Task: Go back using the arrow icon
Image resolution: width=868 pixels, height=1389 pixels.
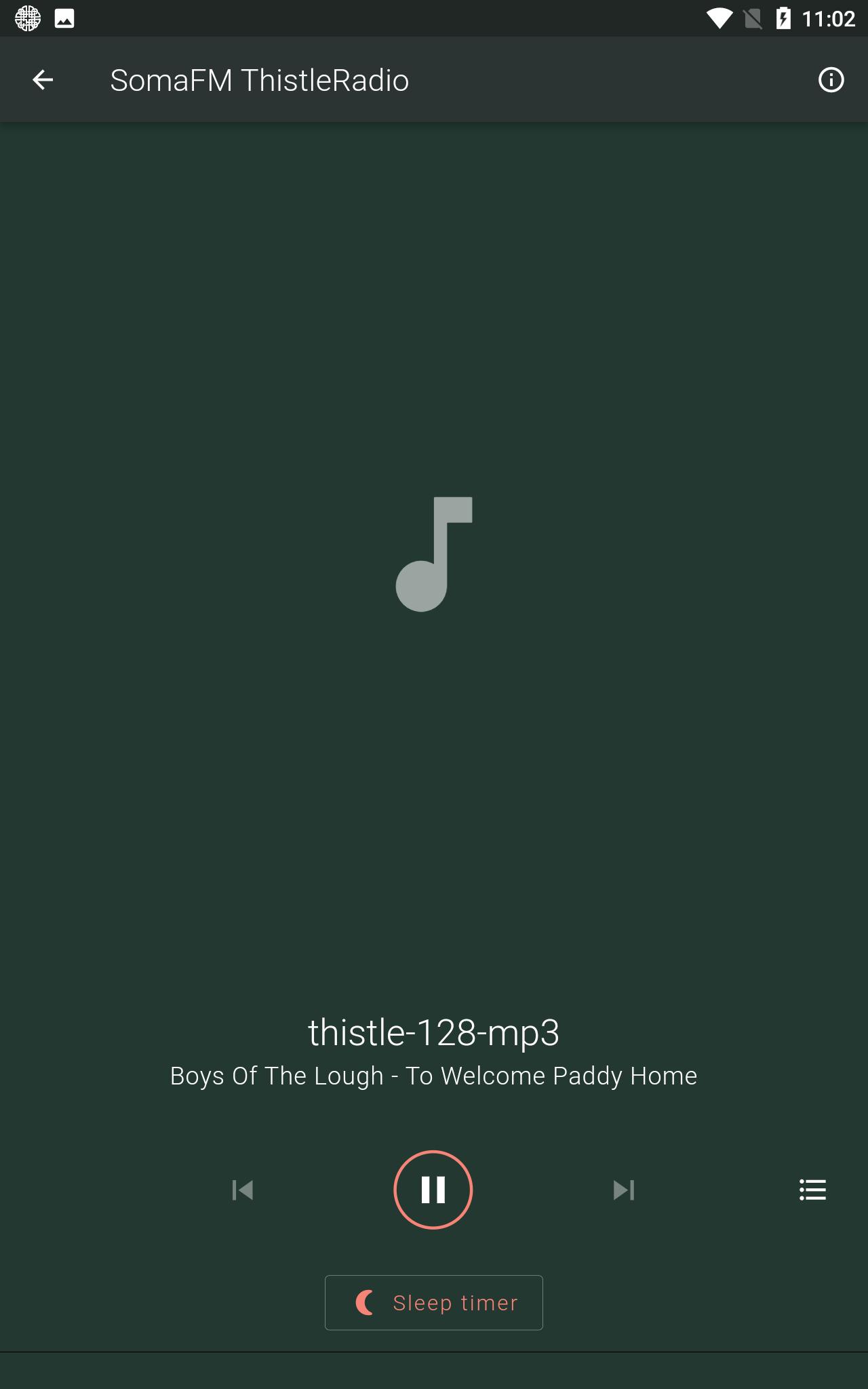Action: (x=43, y=80)
